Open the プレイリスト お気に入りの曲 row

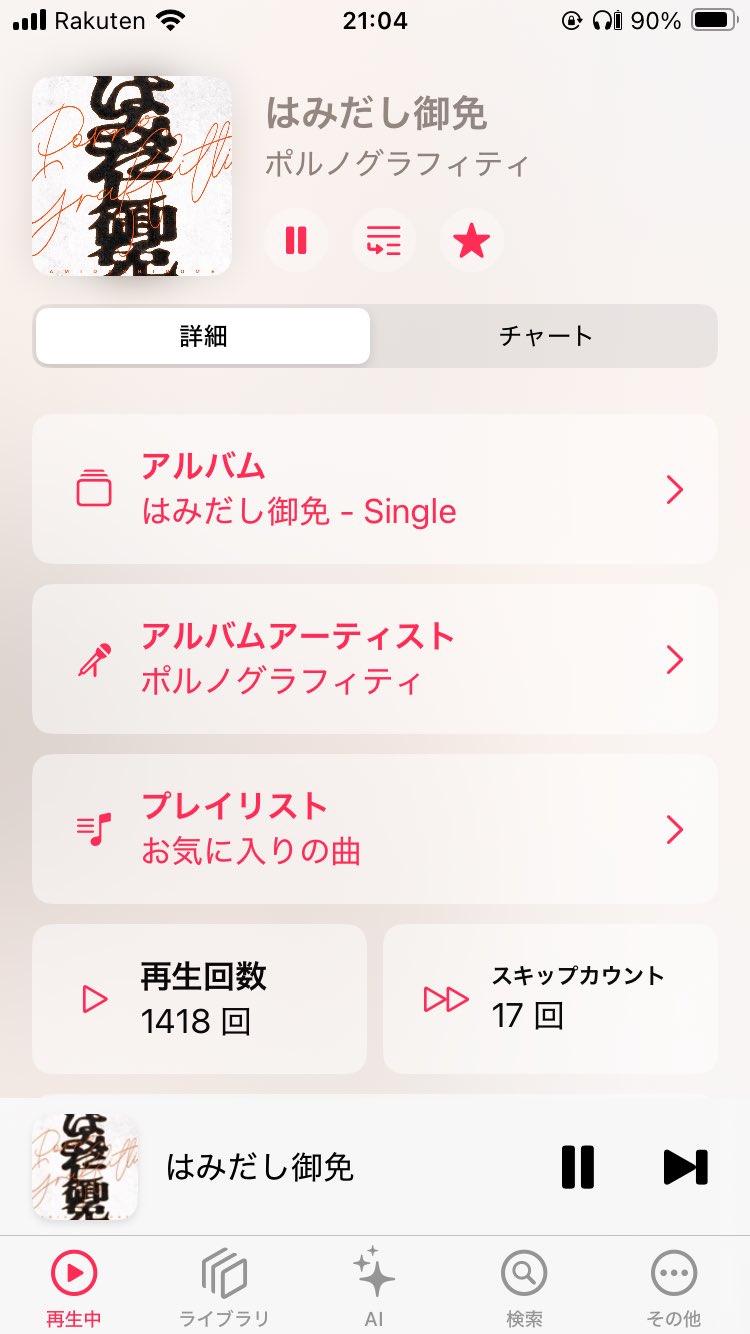coord(375,830)
